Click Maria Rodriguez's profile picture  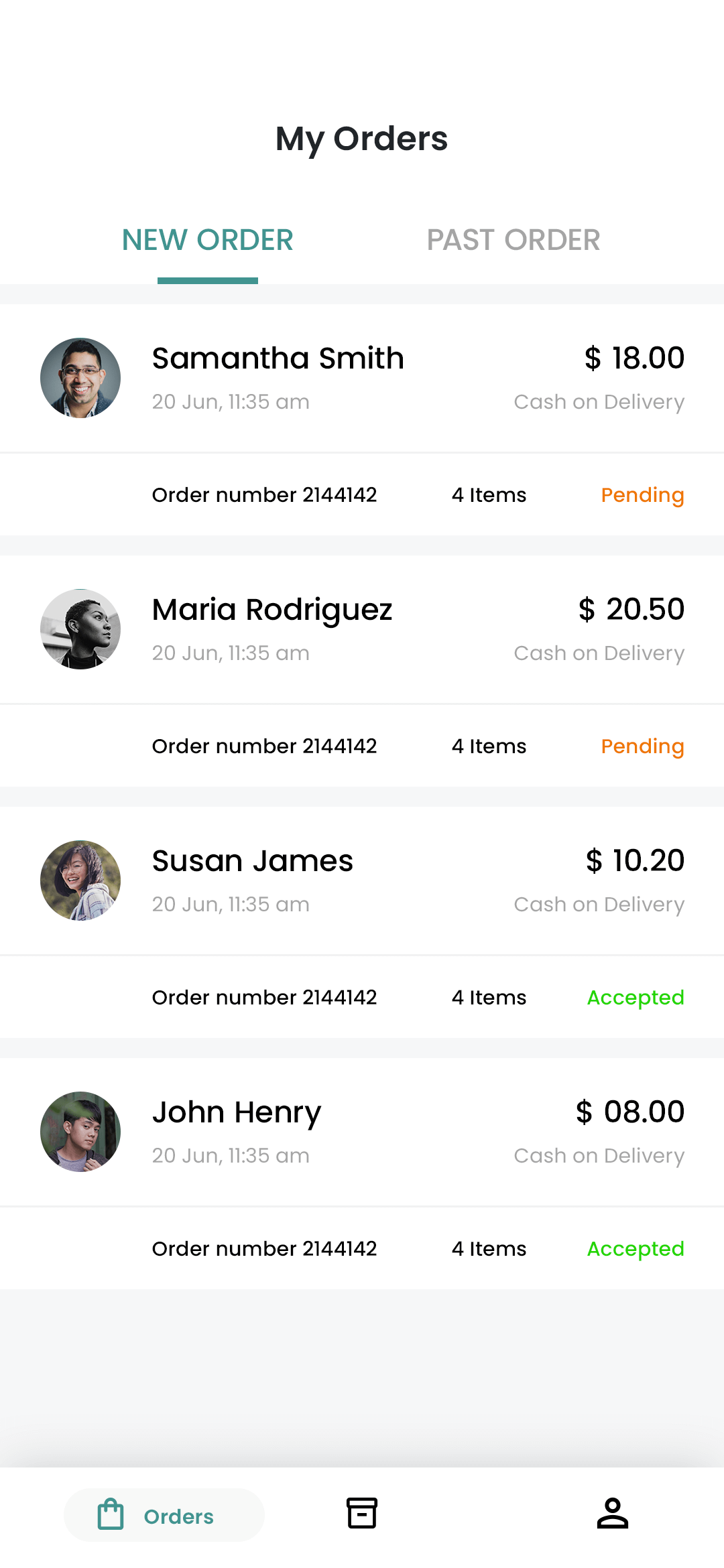[x=80, y=629]
